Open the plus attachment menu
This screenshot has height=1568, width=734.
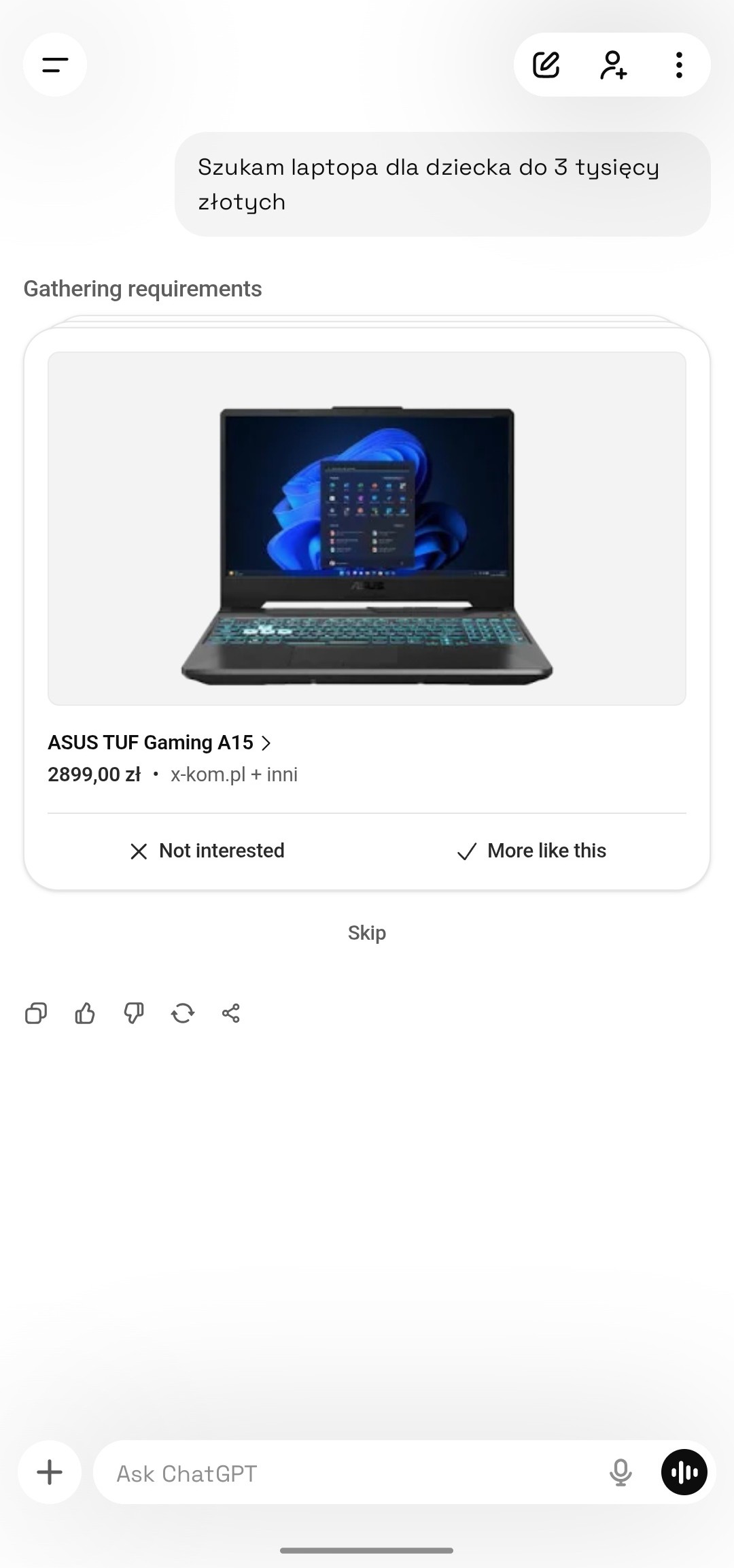pos(50,1473)
